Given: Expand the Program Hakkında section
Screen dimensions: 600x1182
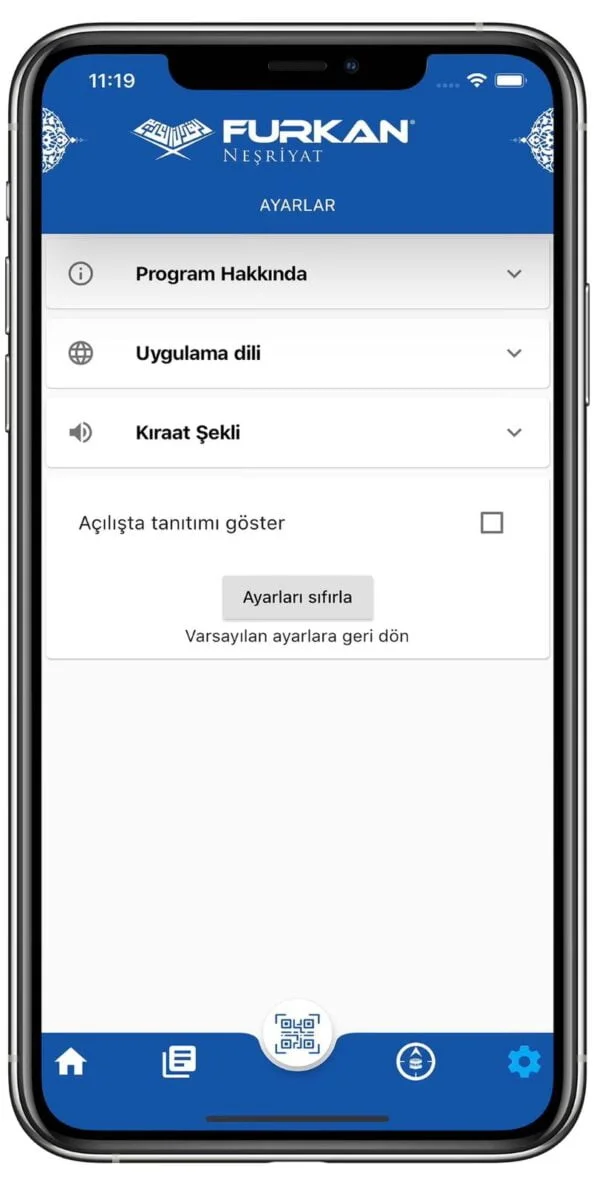Looking at the screenshot, I should coord(297,274).
